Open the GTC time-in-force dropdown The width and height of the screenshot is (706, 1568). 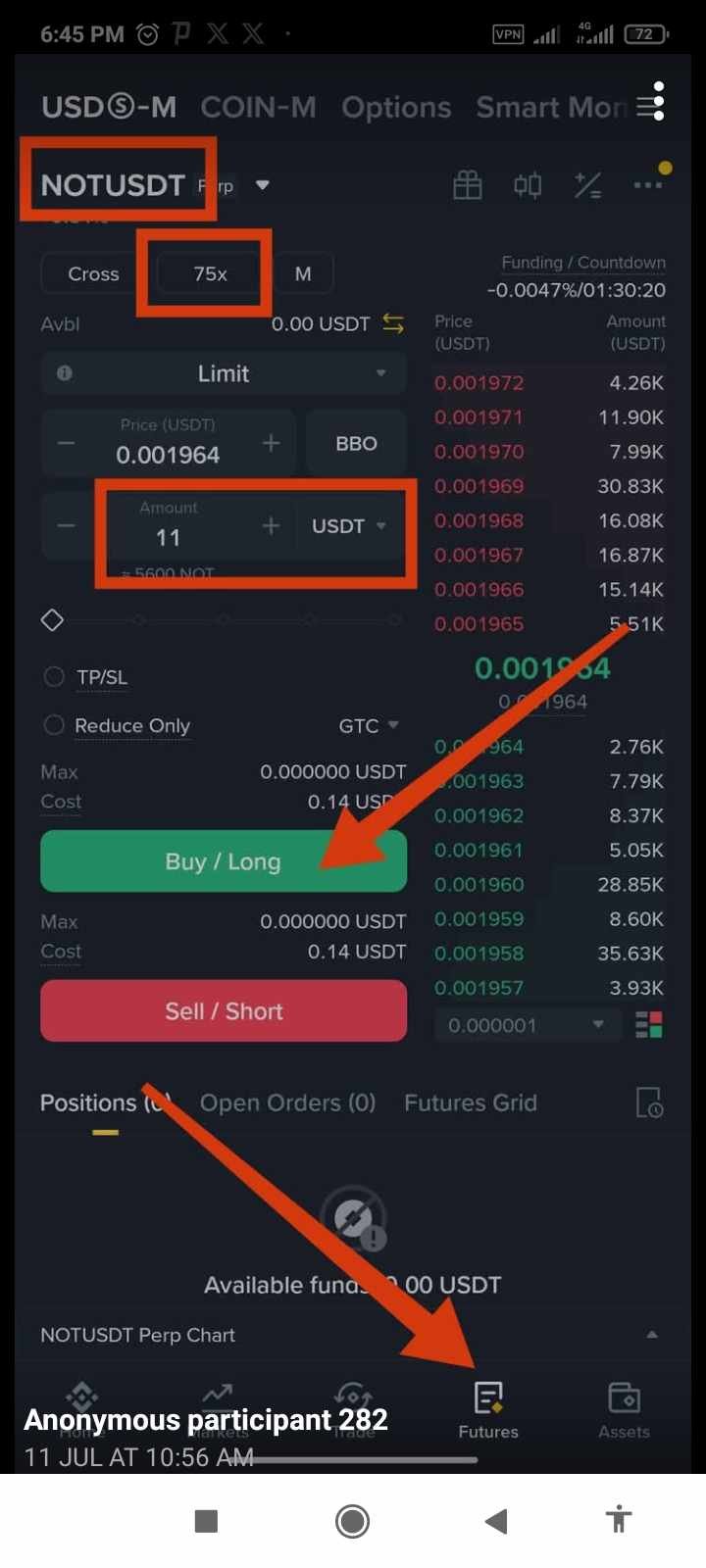(369, 726)
